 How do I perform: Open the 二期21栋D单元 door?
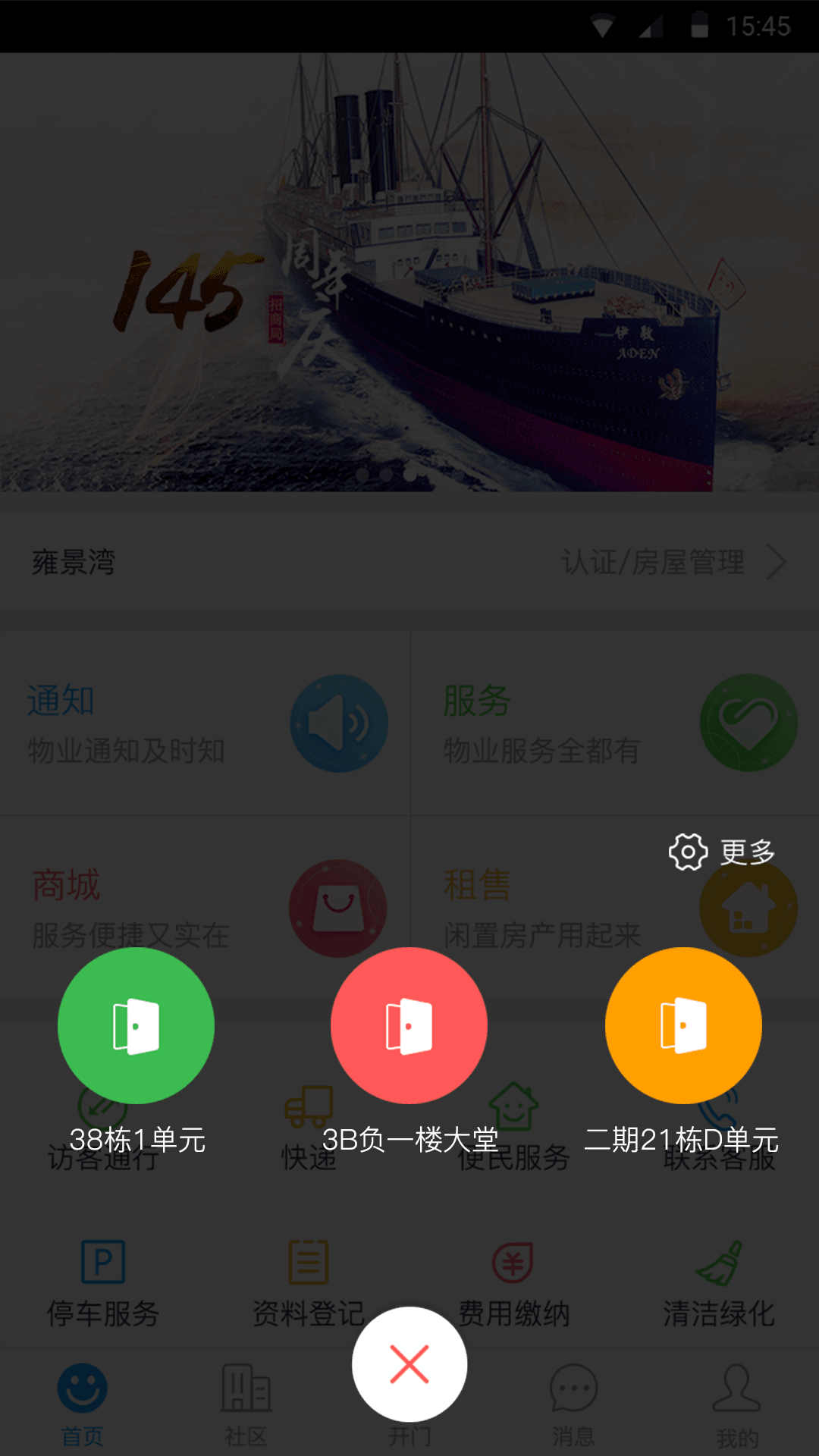tap(683, 1025)
